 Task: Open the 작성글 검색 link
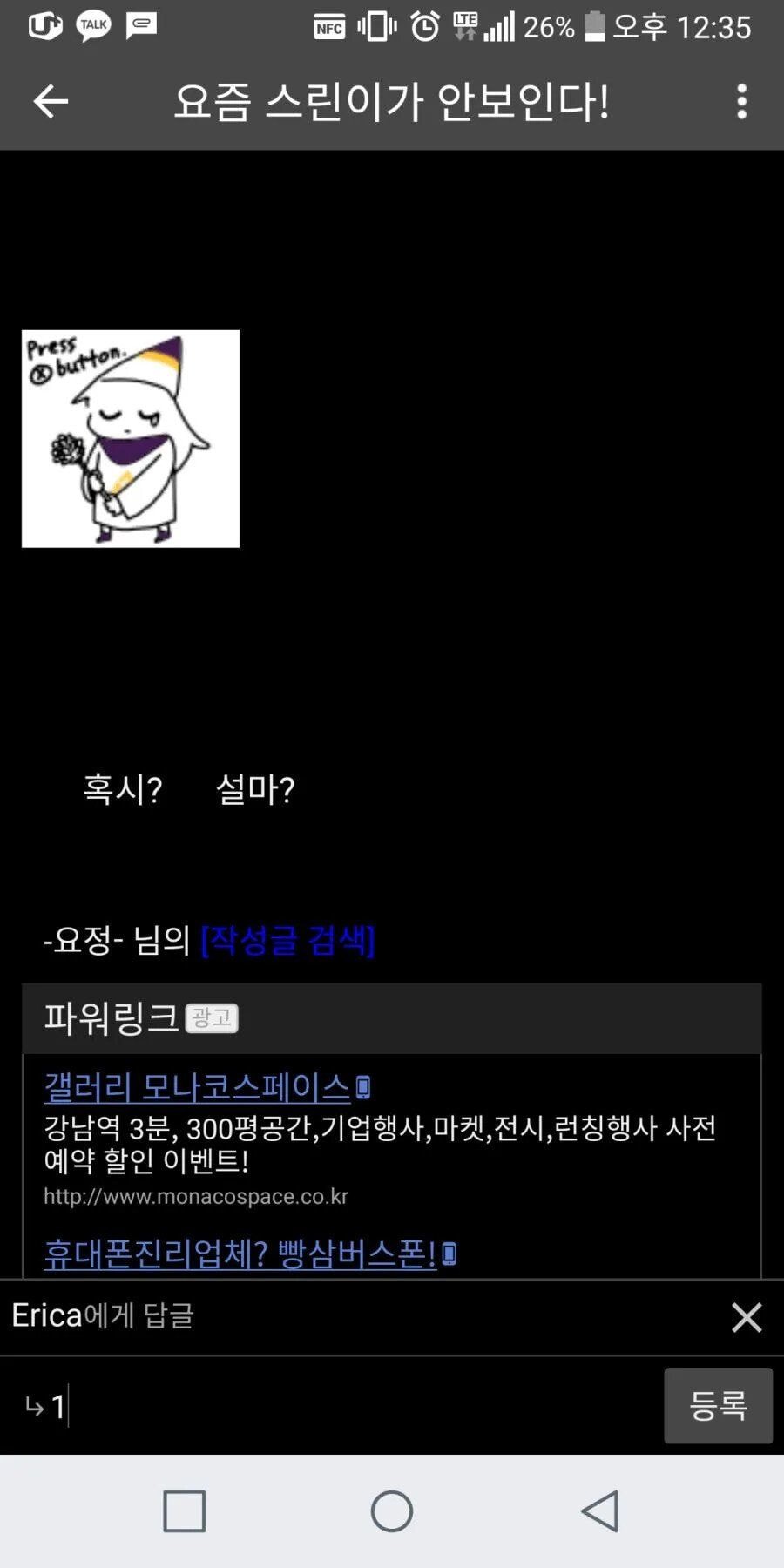287,940
